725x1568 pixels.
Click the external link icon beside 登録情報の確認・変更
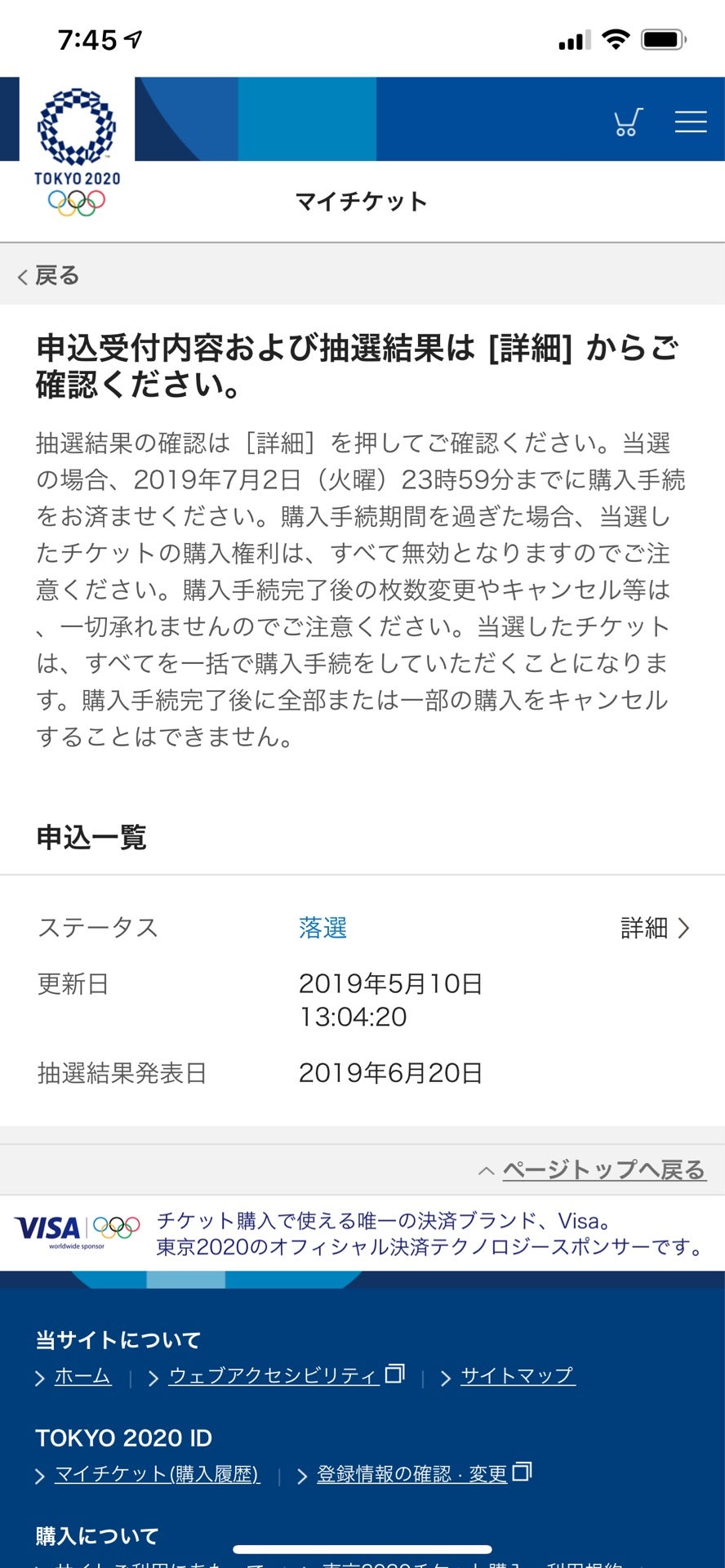pyautogui.click(x=523, y=1472)
